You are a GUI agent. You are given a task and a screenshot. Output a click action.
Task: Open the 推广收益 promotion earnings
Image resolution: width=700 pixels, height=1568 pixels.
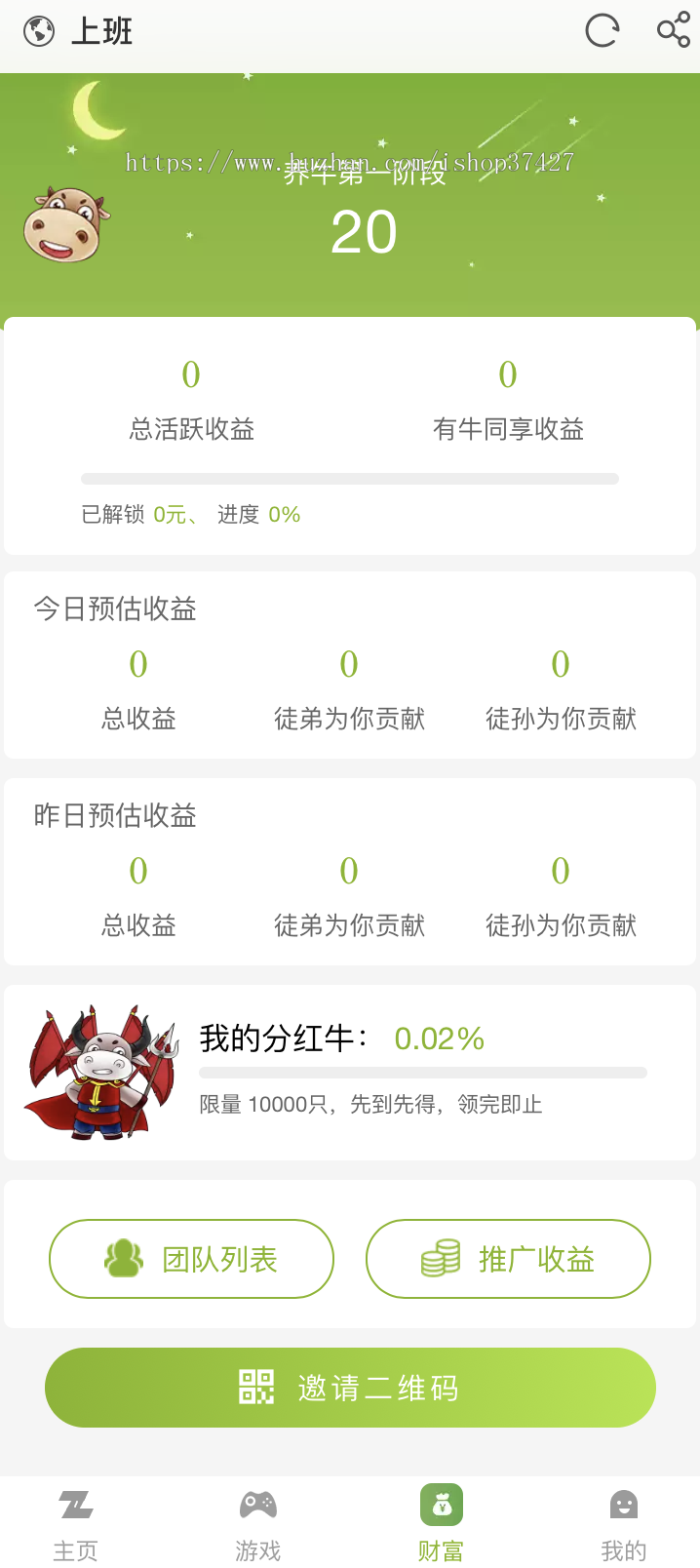coord(508,1259)
